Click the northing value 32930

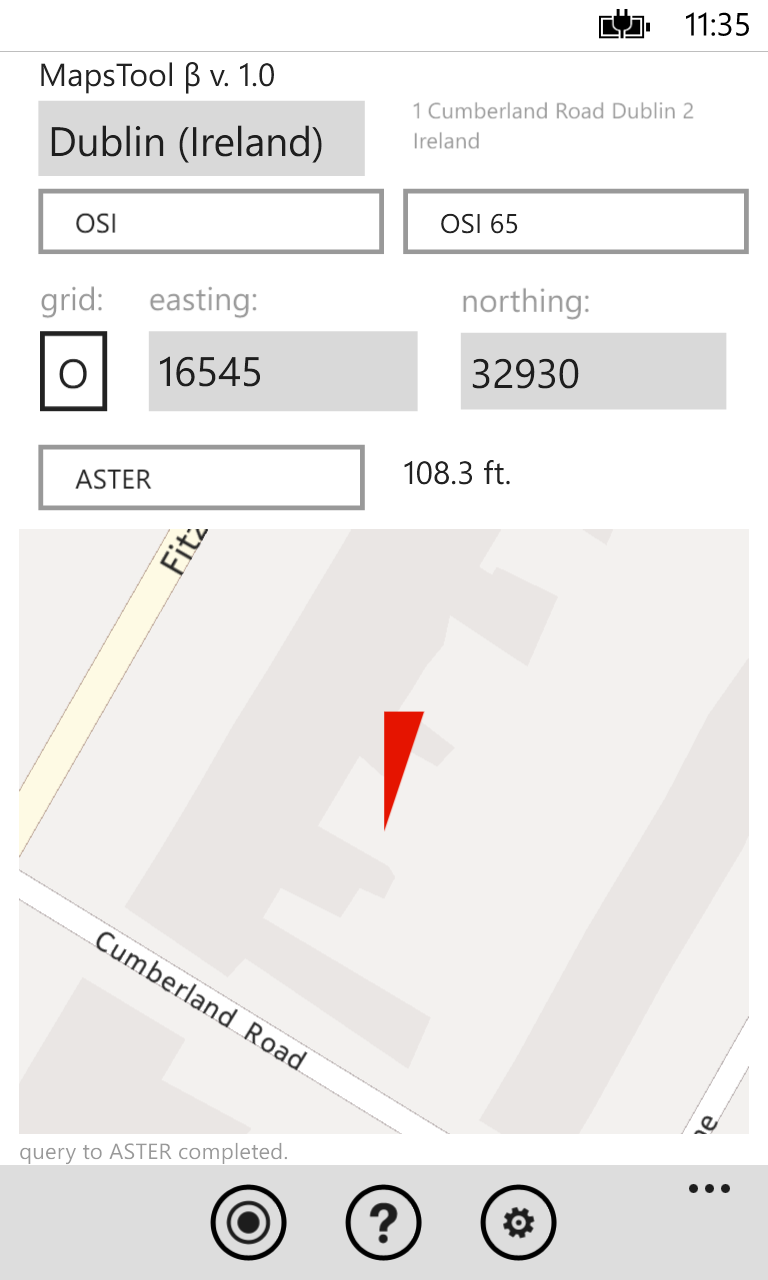(592, 371)
